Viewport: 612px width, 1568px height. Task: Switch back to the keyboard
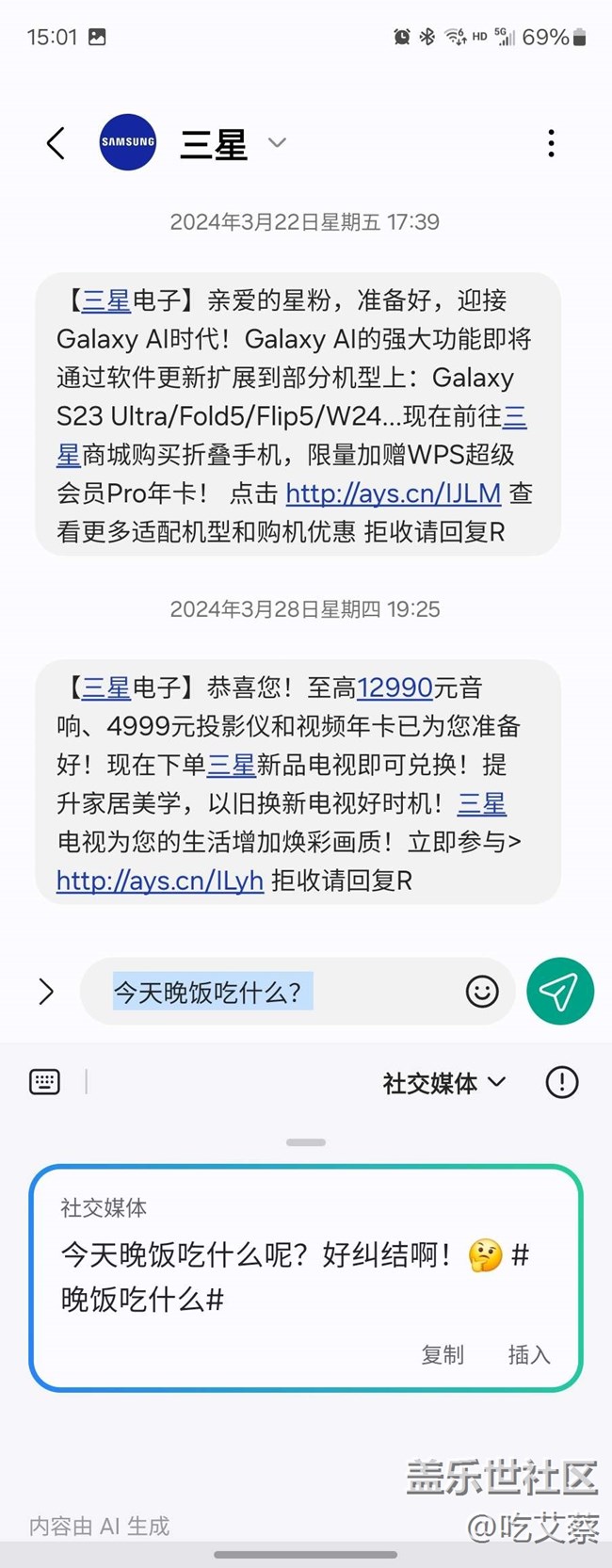tap(44, 1082)
